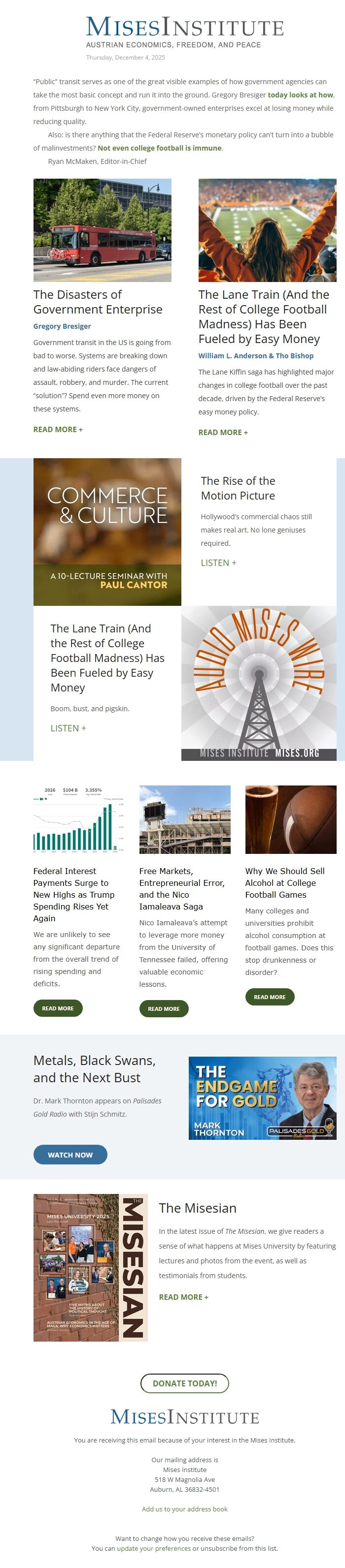Open the red bus article image
The width and height of the screenshot is (345, 1568).
click(102, 230)
